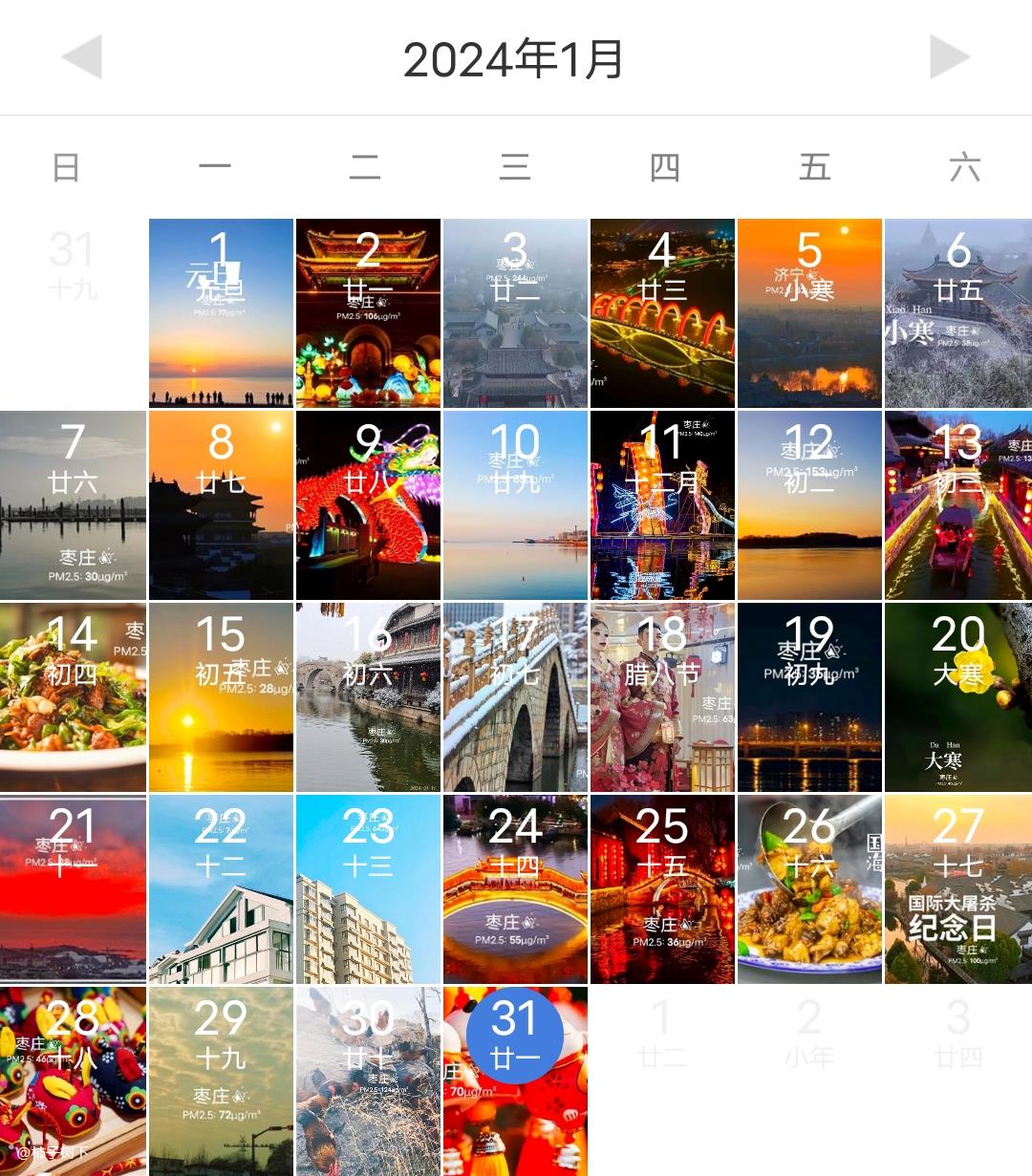Go to the next month
This screenshot has height=1176, width=1032.
coord(949,57)
